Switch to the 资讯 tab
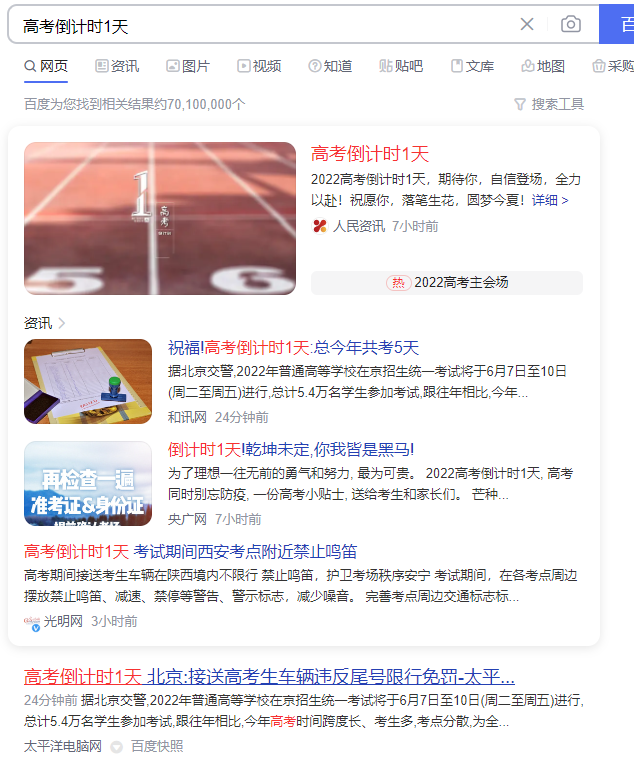 click(x=117, y=66)
